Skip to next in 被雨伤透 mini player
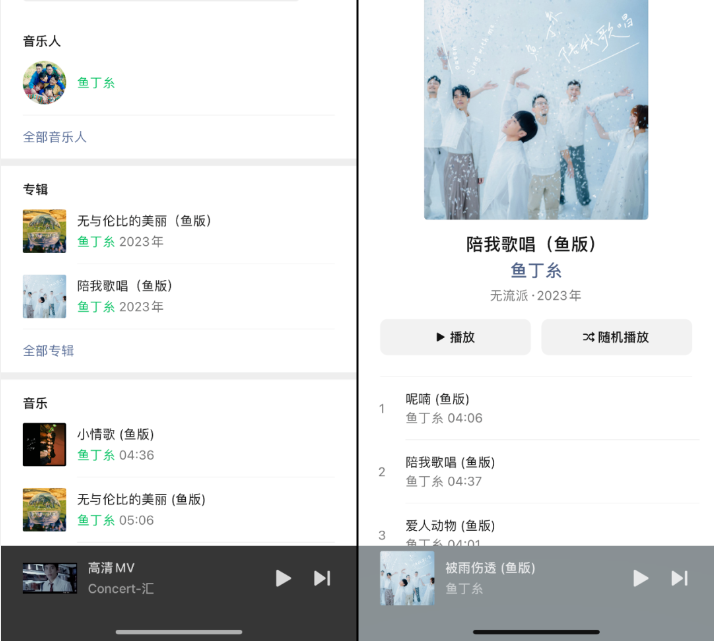The image size is (714, 641). 679,578
